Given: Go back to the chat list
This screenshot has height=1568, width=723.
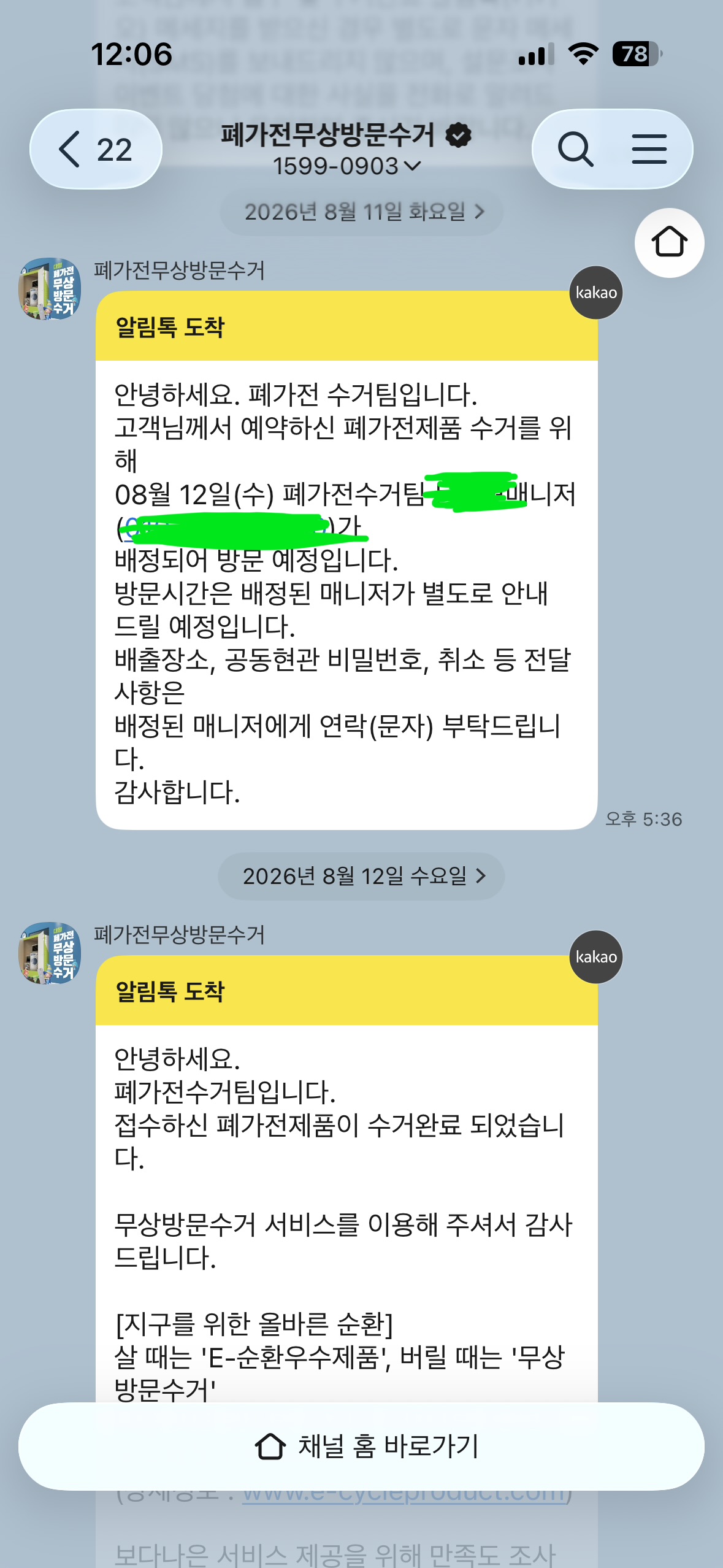Looking at the screenshot, I should coord(96,149).
